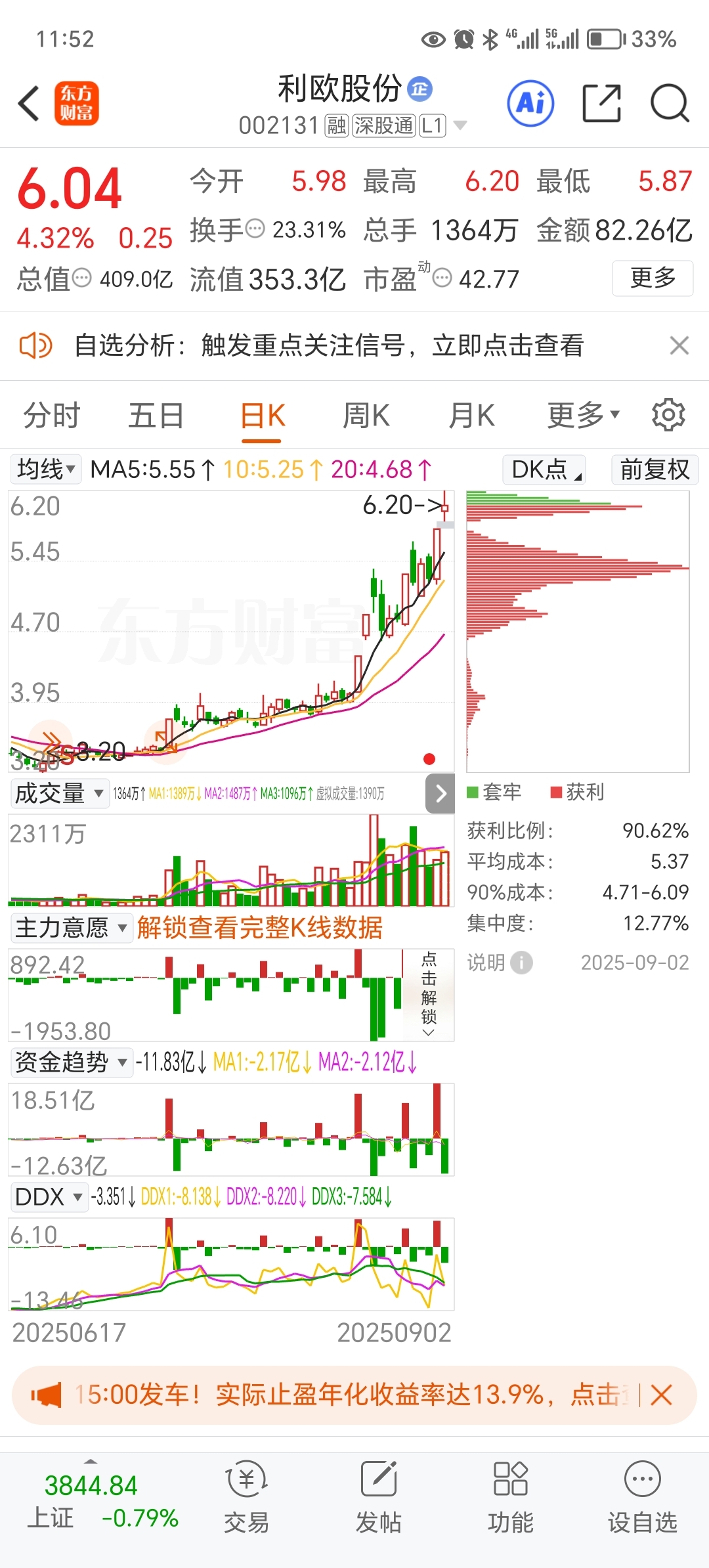This screenshot has height=1568, width=709.
Task: Dismiss the 自选分析 notice
Action: click(x=679, y=345)
